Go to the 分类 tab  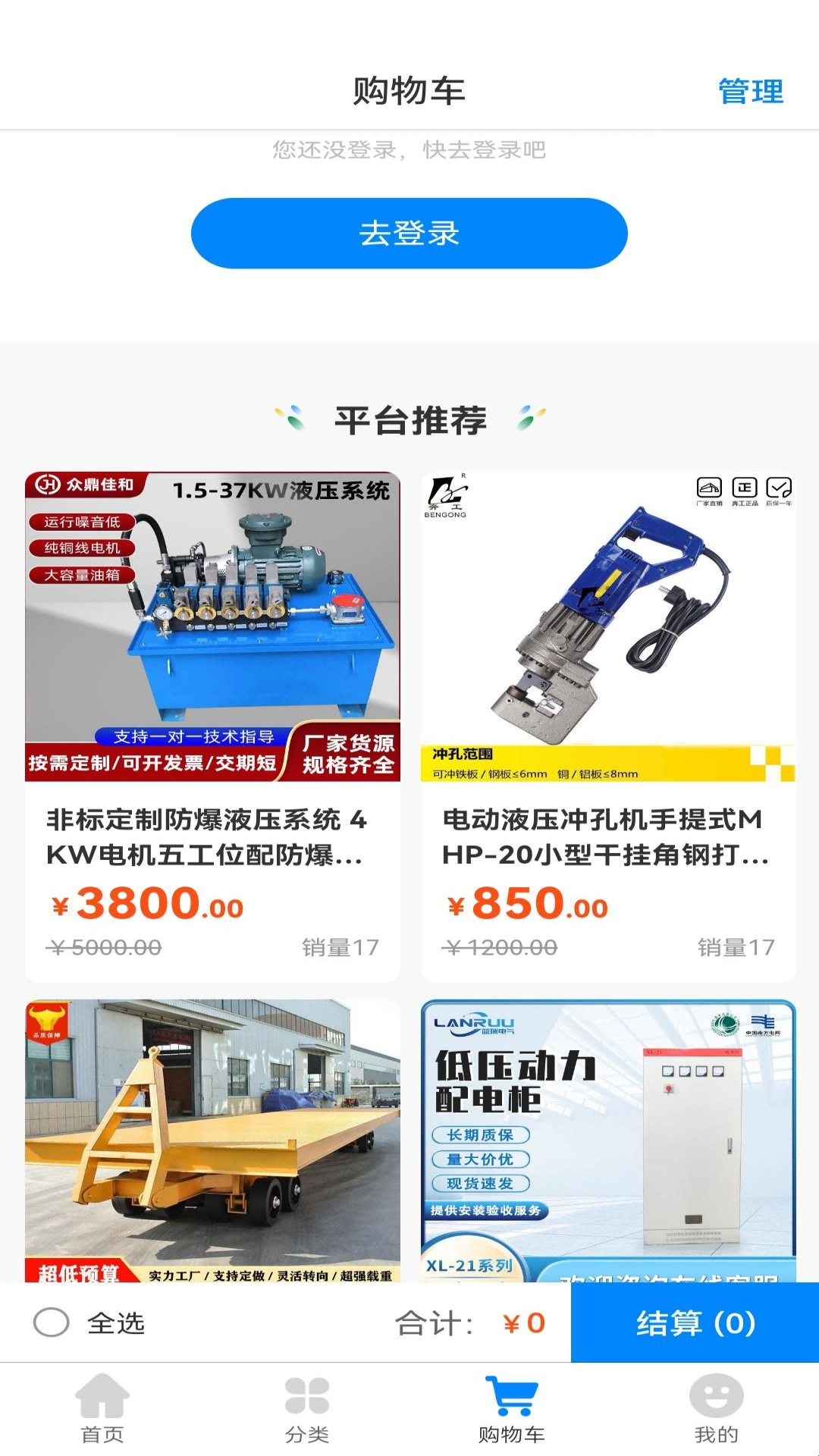[307, 1408]
